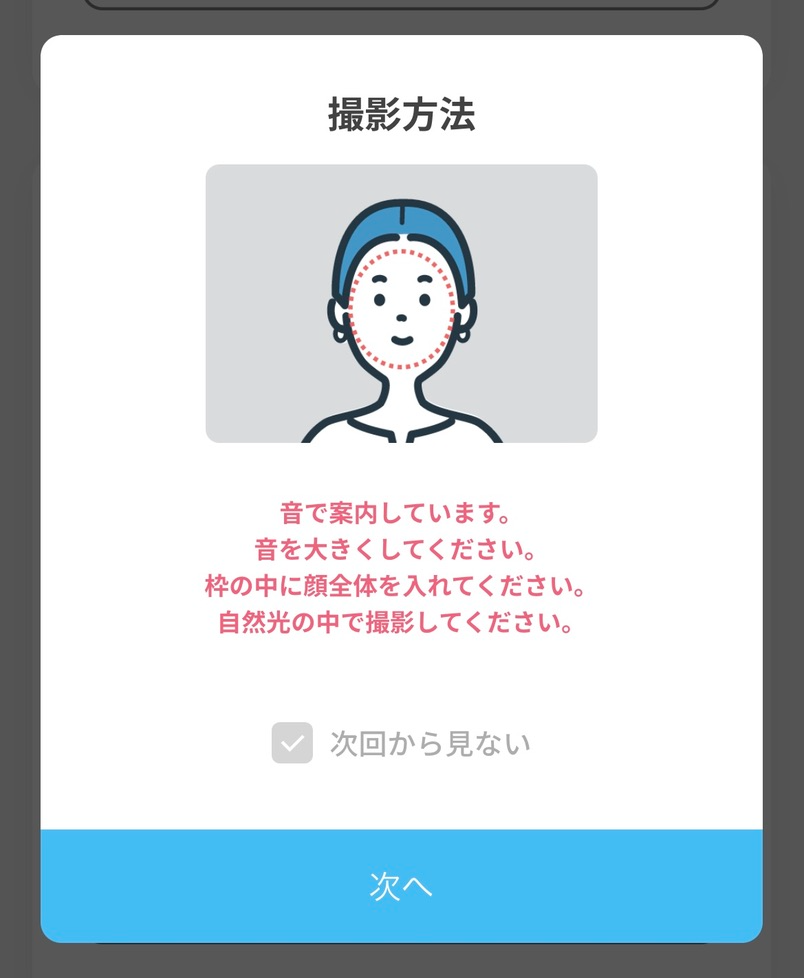
Task: Toggle the 次回から見ない checkbox
Action: coord(292,743)
